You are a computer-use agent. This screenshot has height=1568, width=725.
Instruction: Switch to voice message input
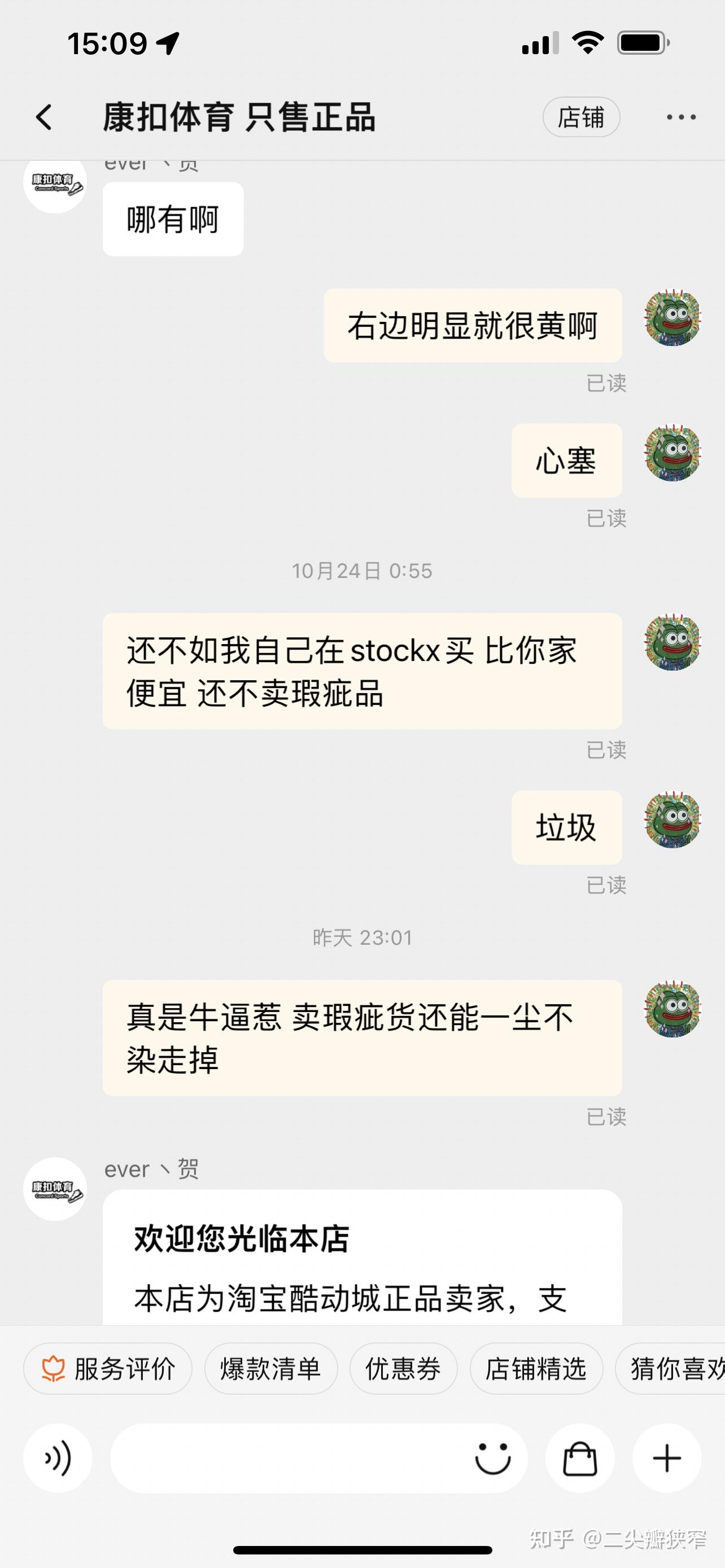pyautogui.click(x=58, y=1458)
